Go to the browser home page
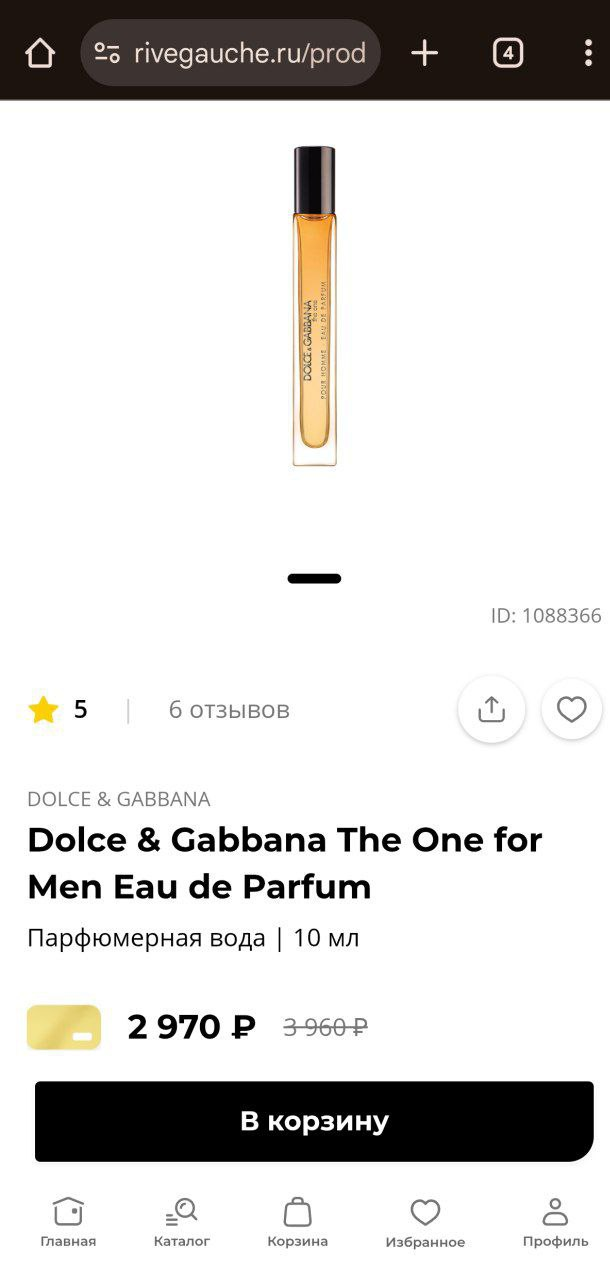 [x=40, y=53]
